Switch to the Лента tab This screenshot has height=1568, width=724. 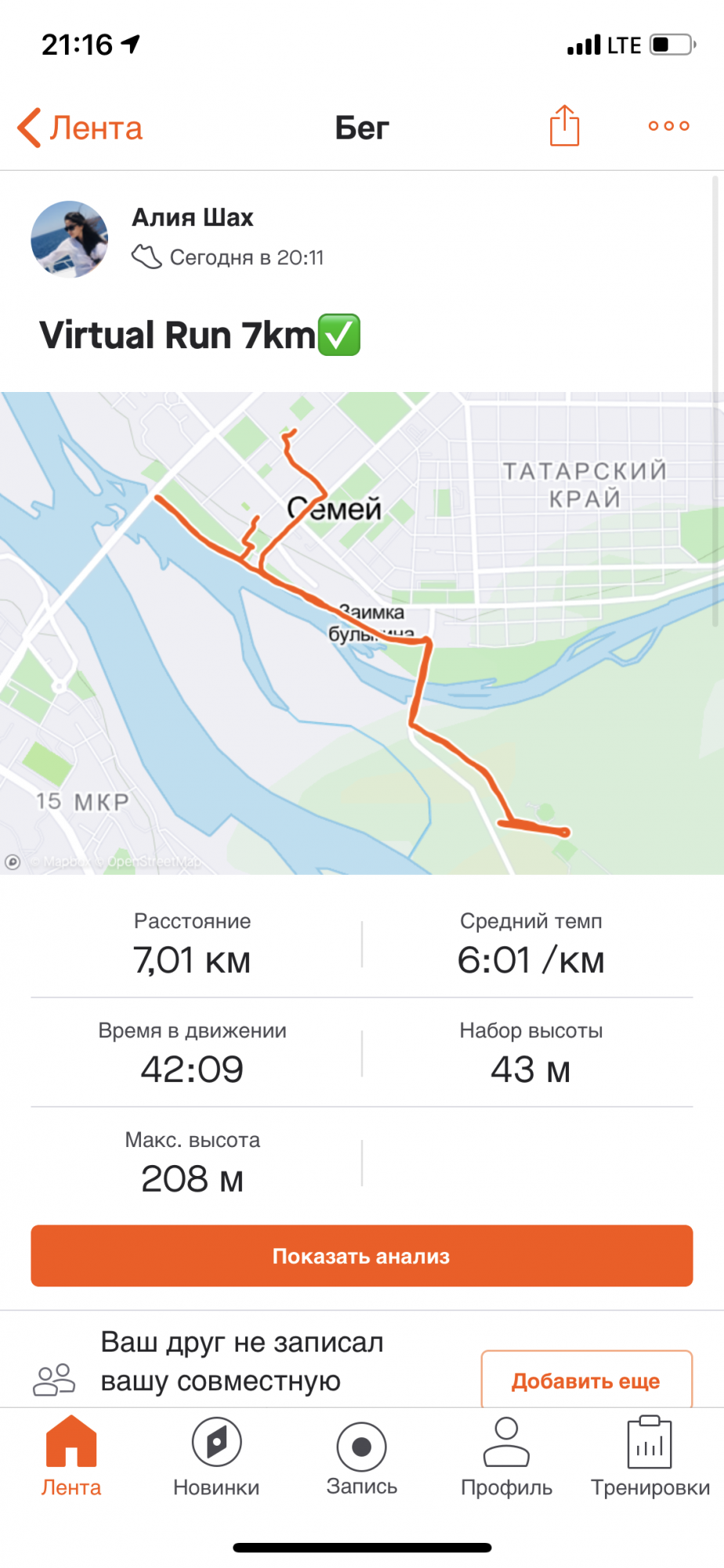[x=71, y=1457]
